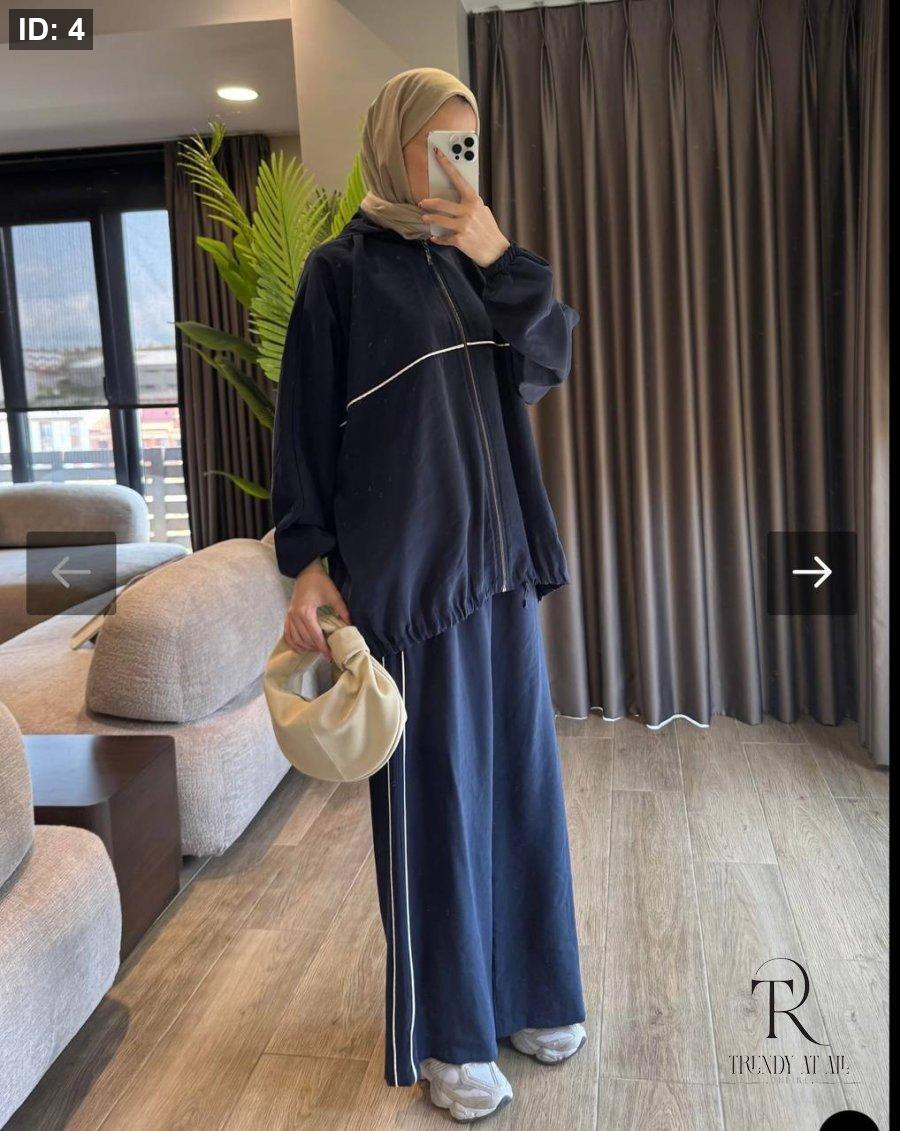Go to the next product photo
The image size is (900, 1131).
click(x=811, y=572)
